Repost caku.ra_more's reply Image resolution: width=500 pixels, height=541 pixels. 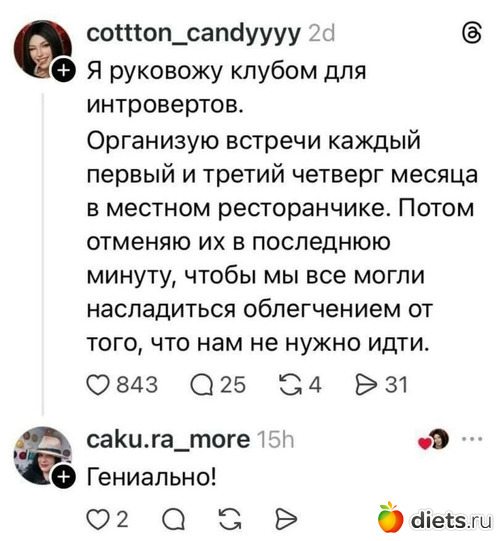[x=230, y=519]
